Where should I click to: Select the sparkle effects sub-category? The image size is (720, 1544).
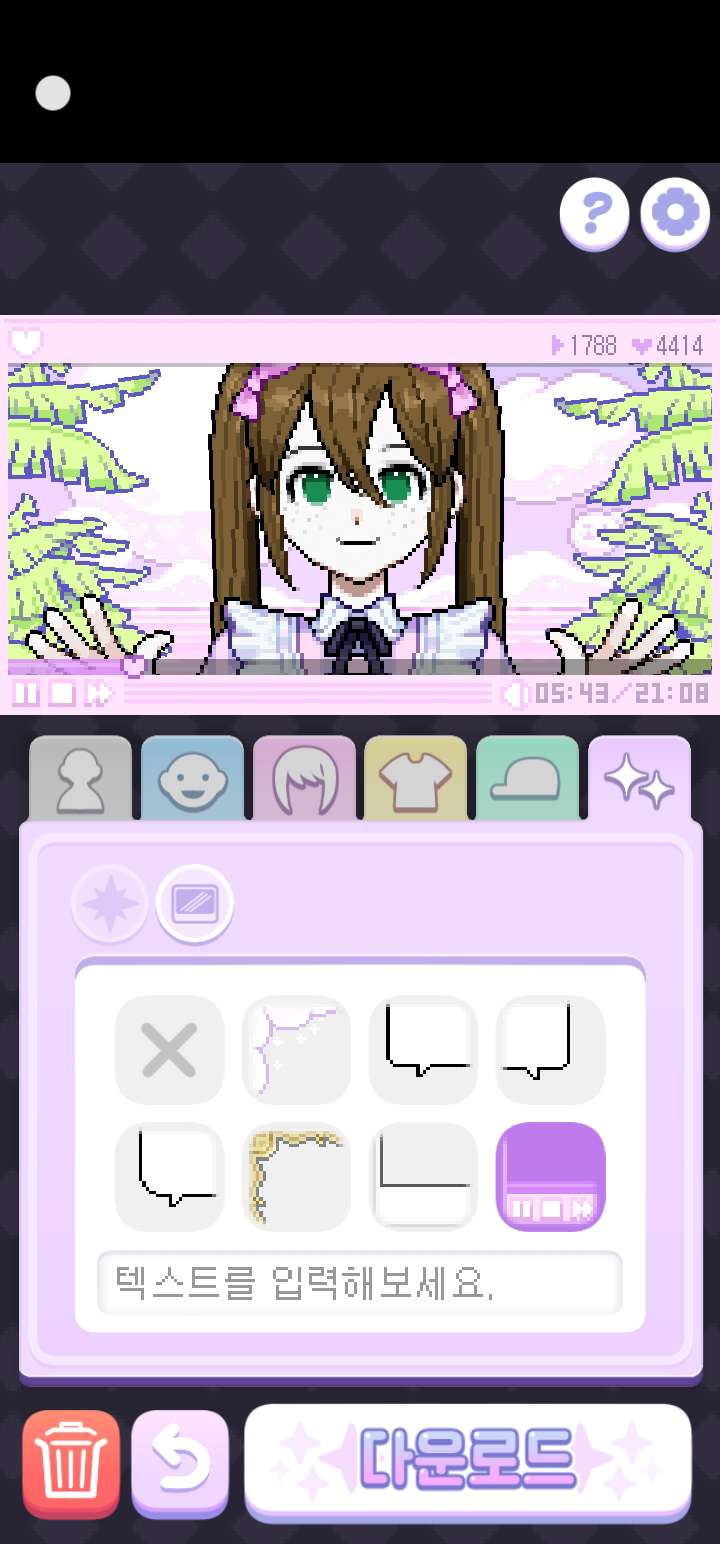(110, 904)
